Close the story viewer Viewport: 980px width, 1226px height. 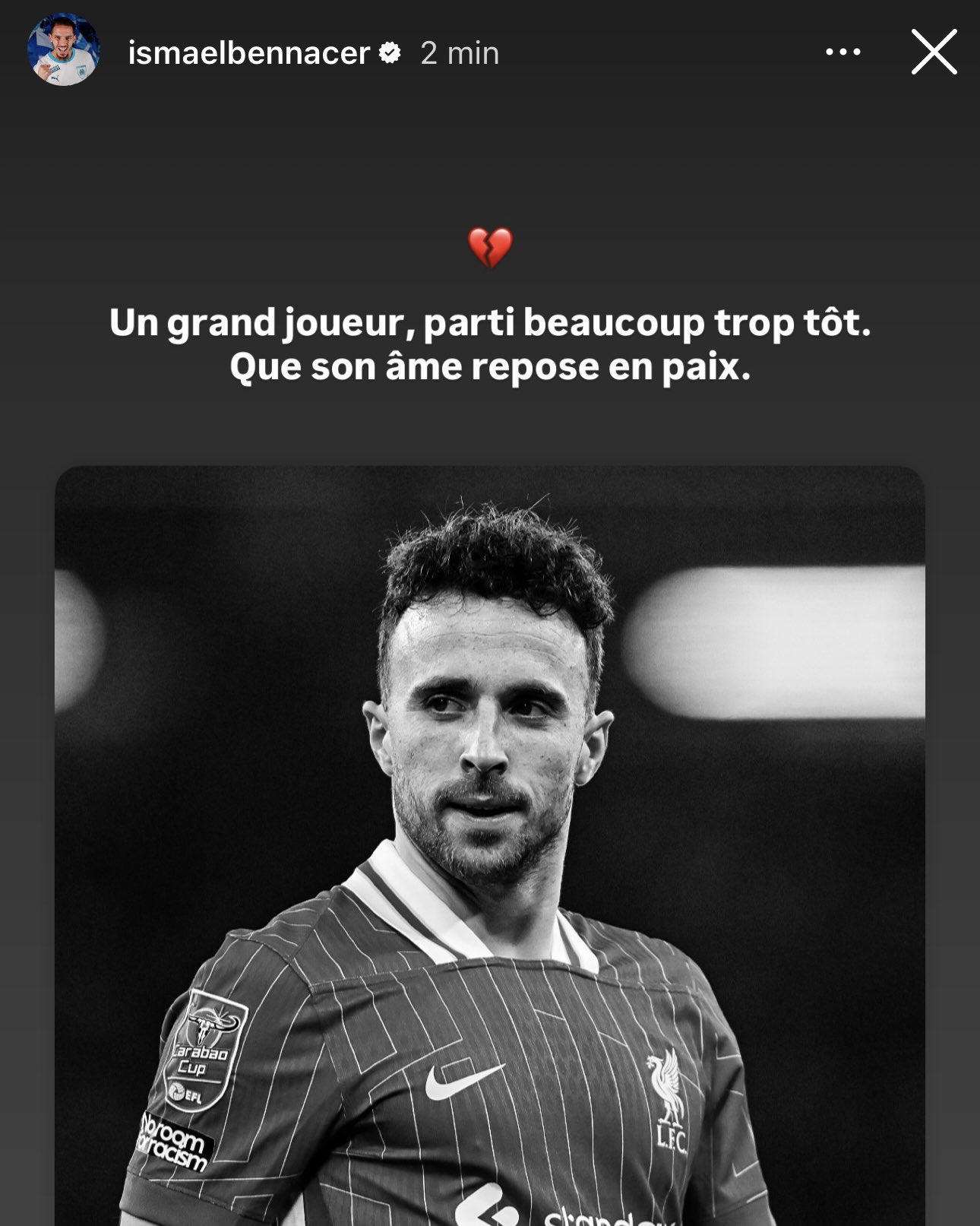[x=934, y=52]
